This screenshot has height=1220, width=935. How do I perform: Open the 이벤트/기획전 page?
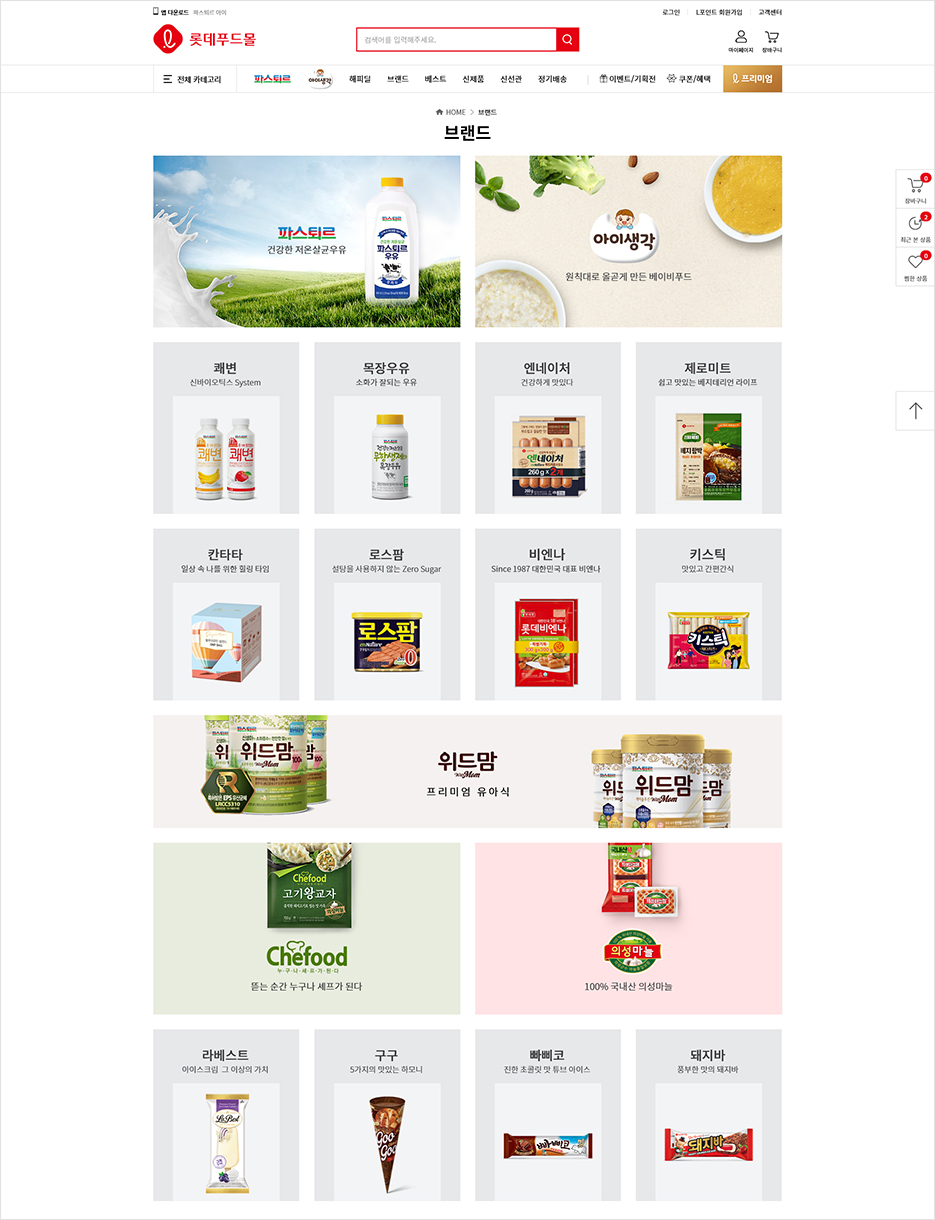click(628, 79)
